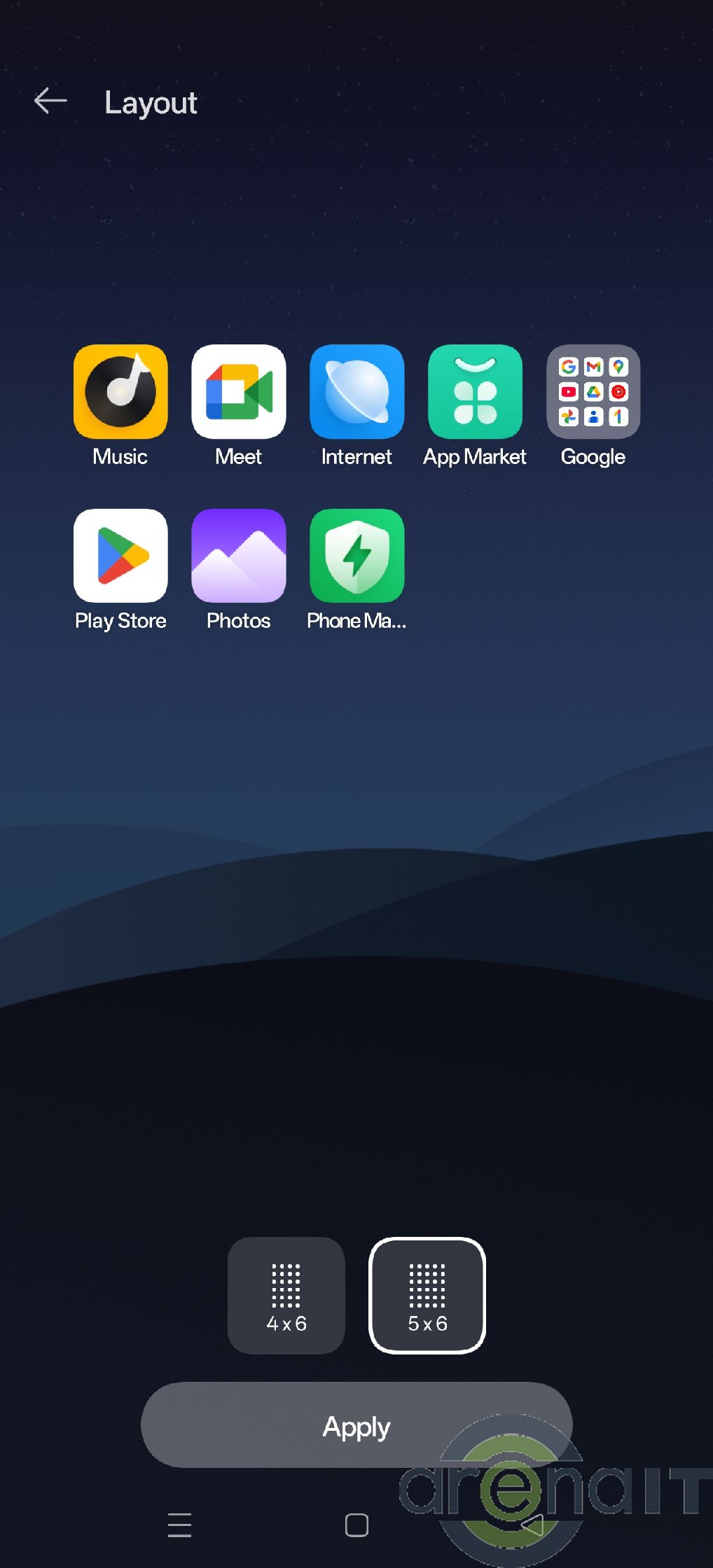Go back from the Layout screen
Screen dimensions: 713x1568
pyautogui.click(x=50, y=101)
